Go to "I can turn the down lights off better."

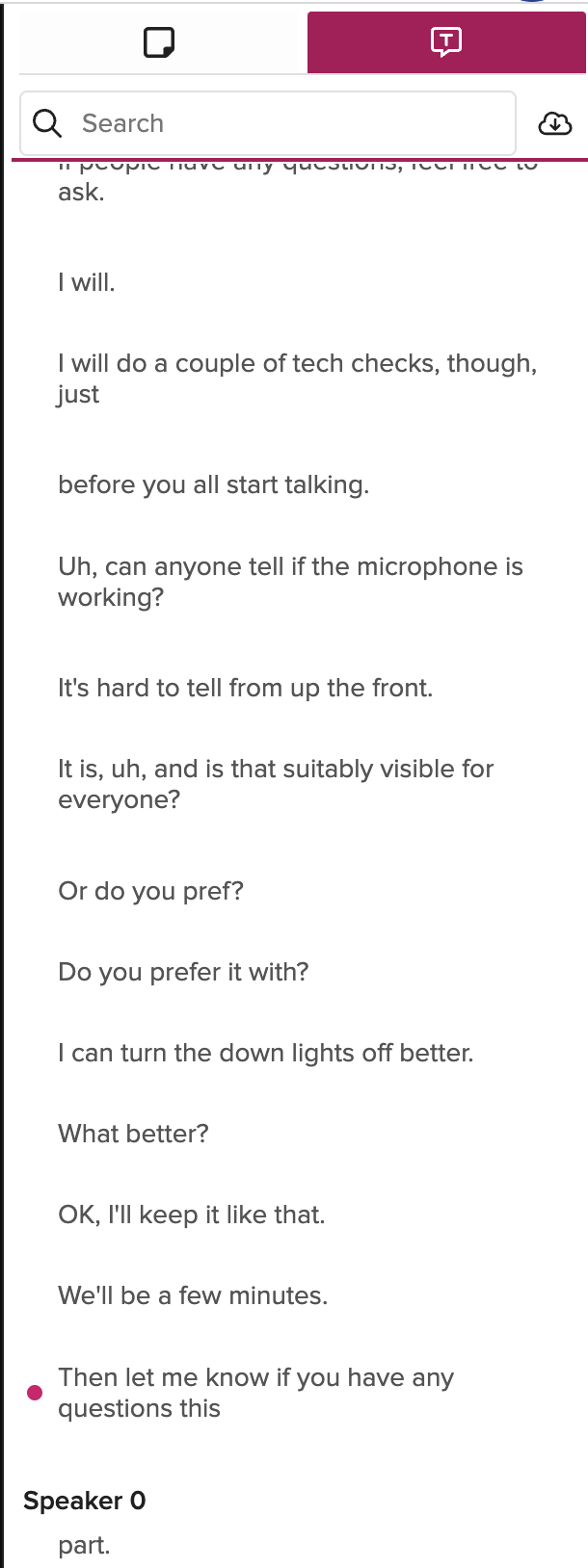click(265, 1053)
